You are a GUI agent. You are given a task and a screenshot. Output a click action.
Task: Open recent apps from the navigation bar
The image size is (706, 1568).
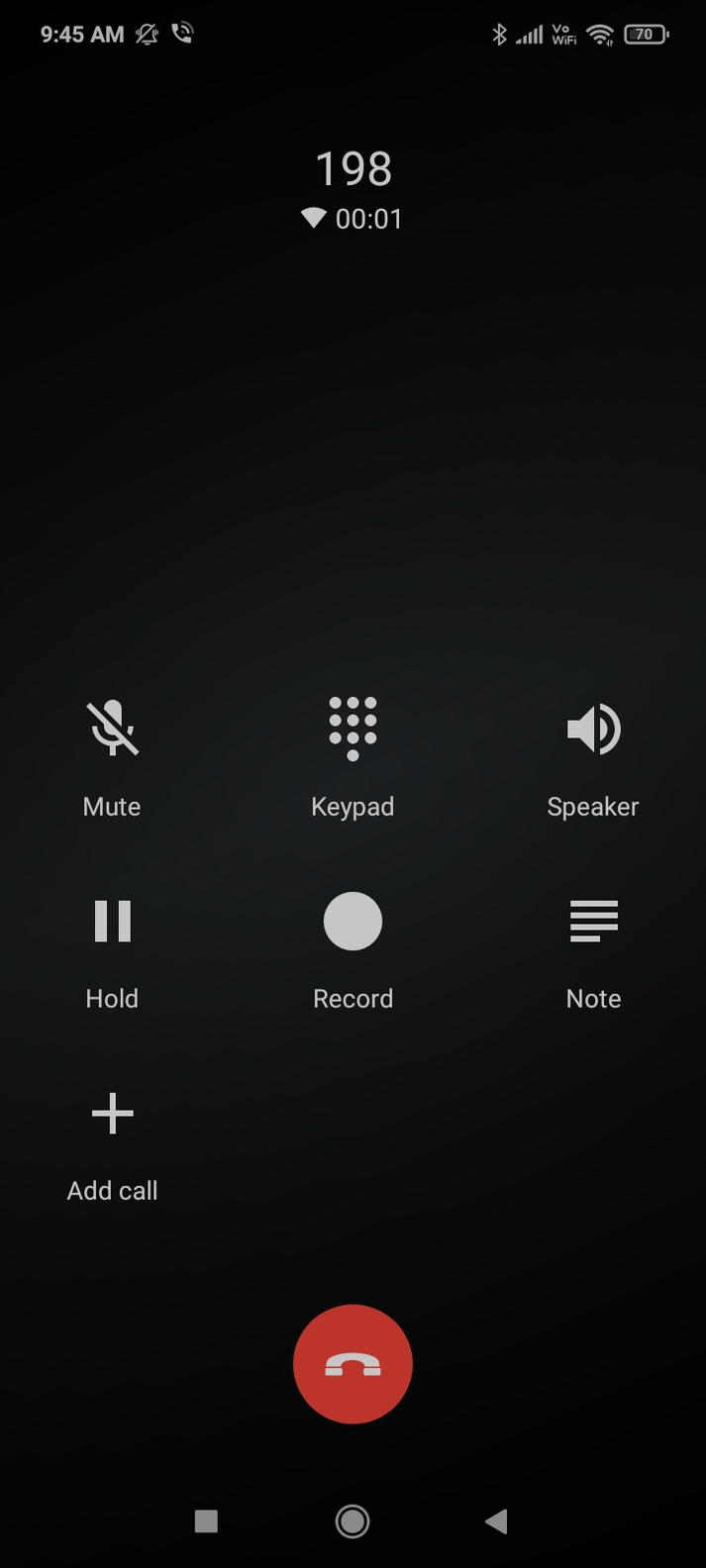[x=206, y=1520]
